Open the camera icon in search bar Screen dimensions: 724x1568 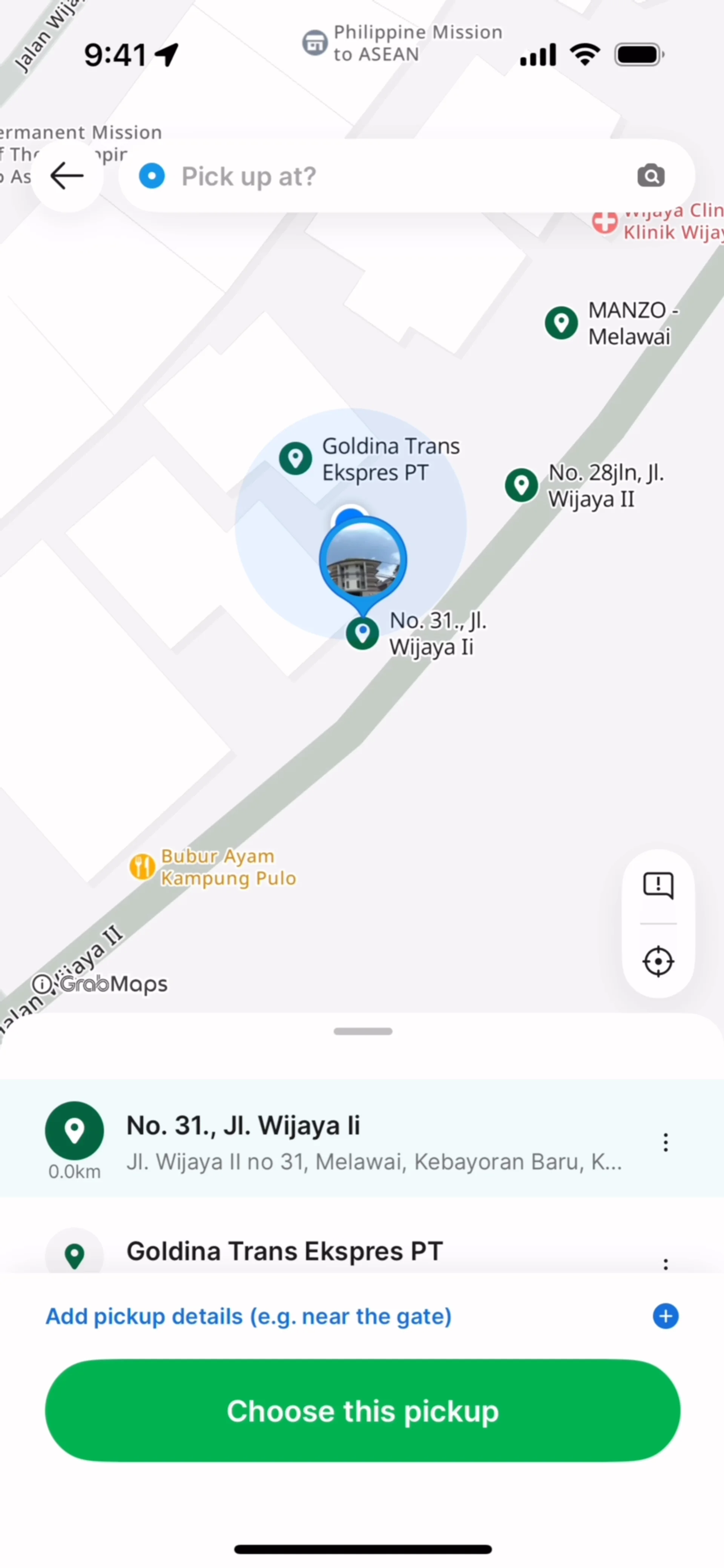click(650, 176)
